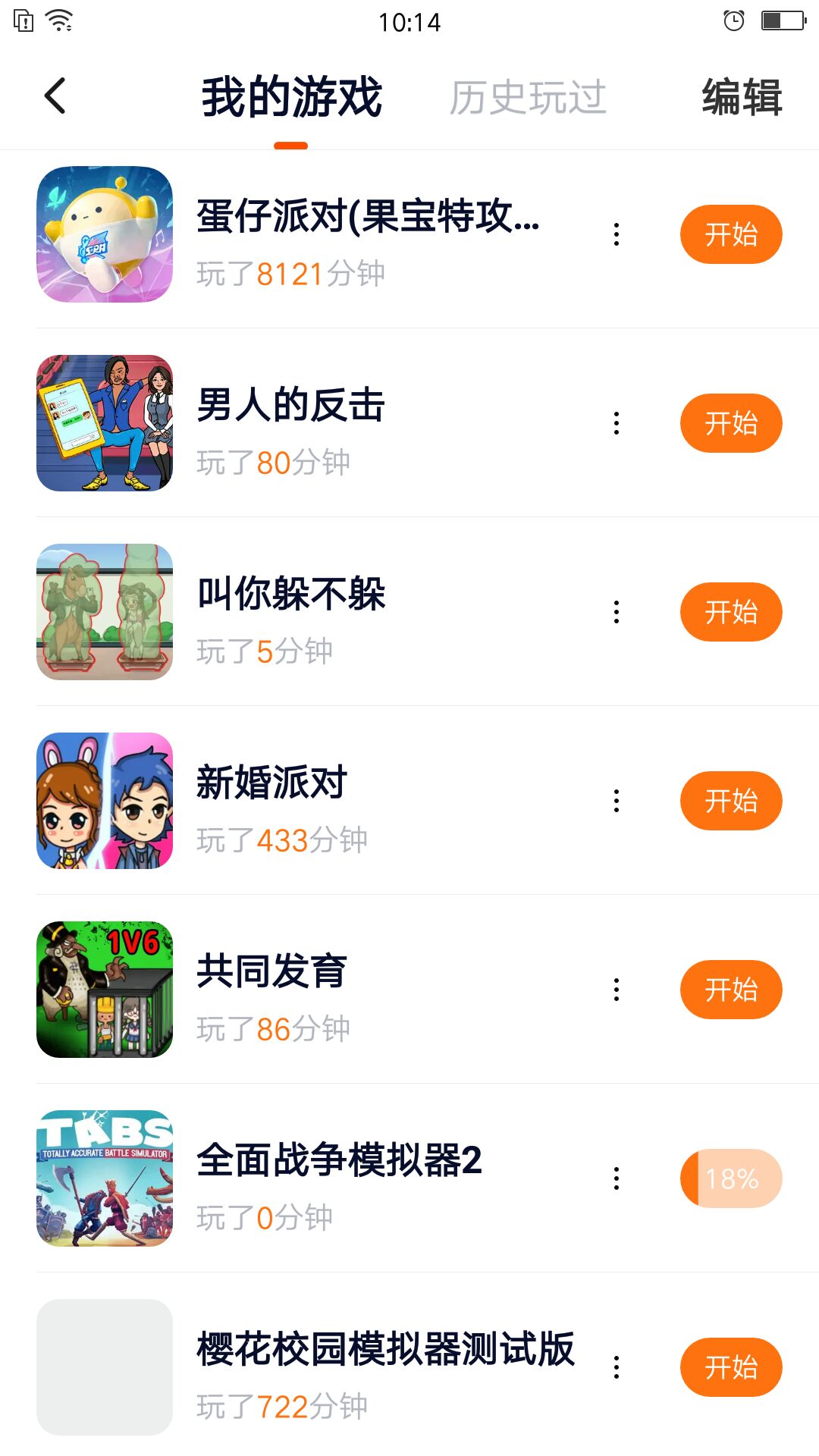Open more options for 蛋仔派对
Image resolution: width=819 pixels, height=1456 pixels.
[x=617, y=234]
